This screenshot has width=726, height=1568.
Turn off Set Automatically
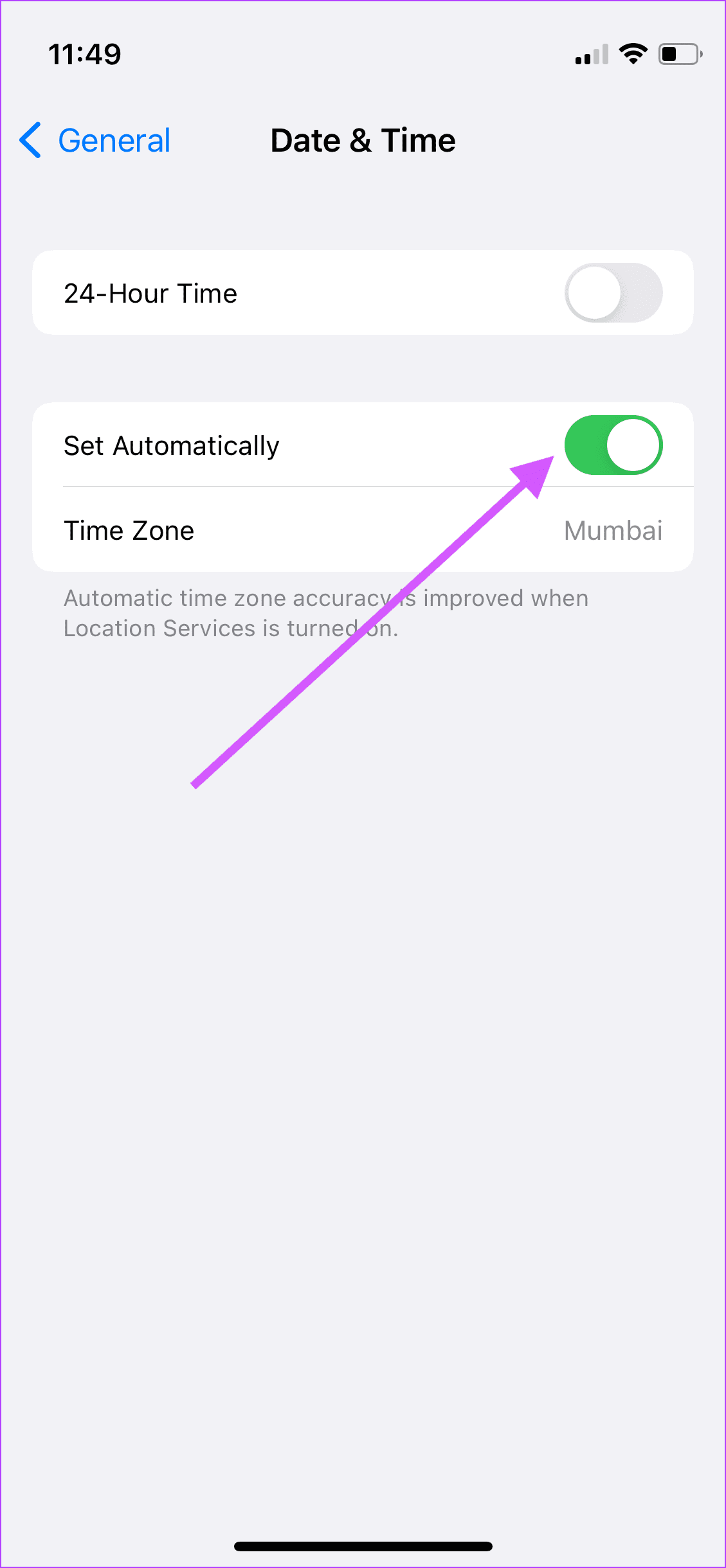pos(613,445)
